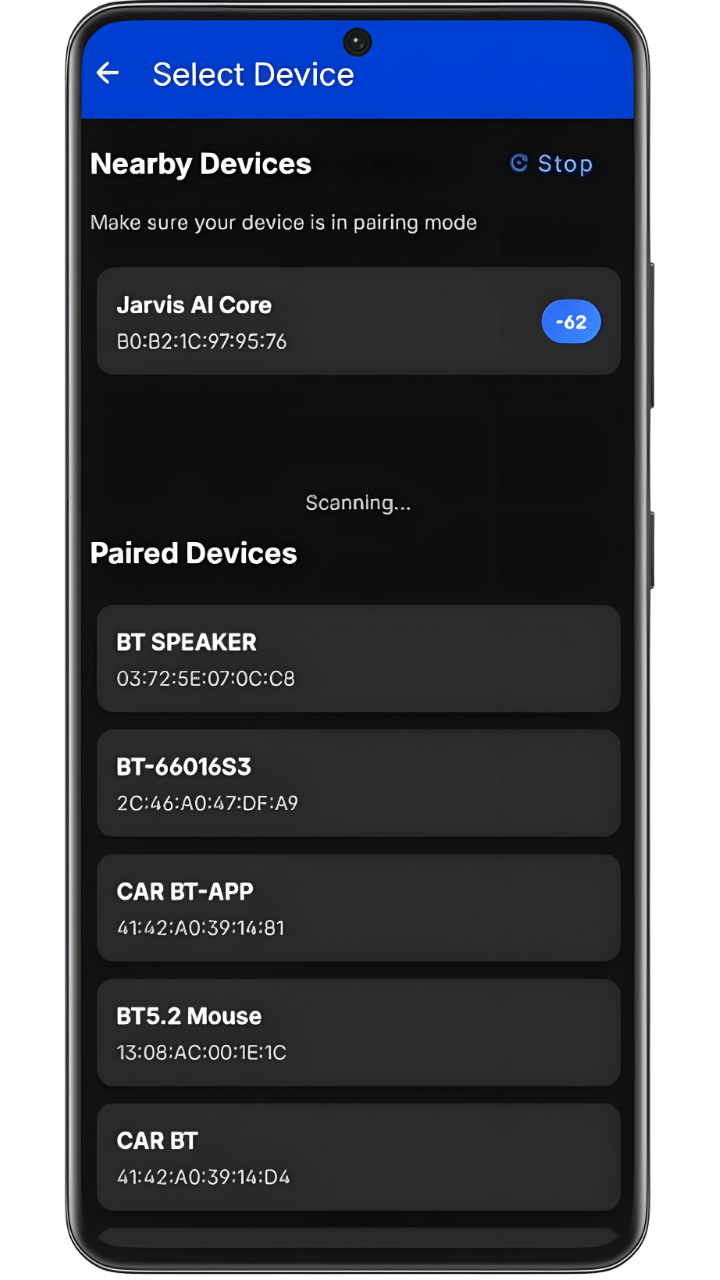Select the Jarvis AI Core nearby device
The height and width of the screenshot is (1280, 720).
[x=358, y=321]
